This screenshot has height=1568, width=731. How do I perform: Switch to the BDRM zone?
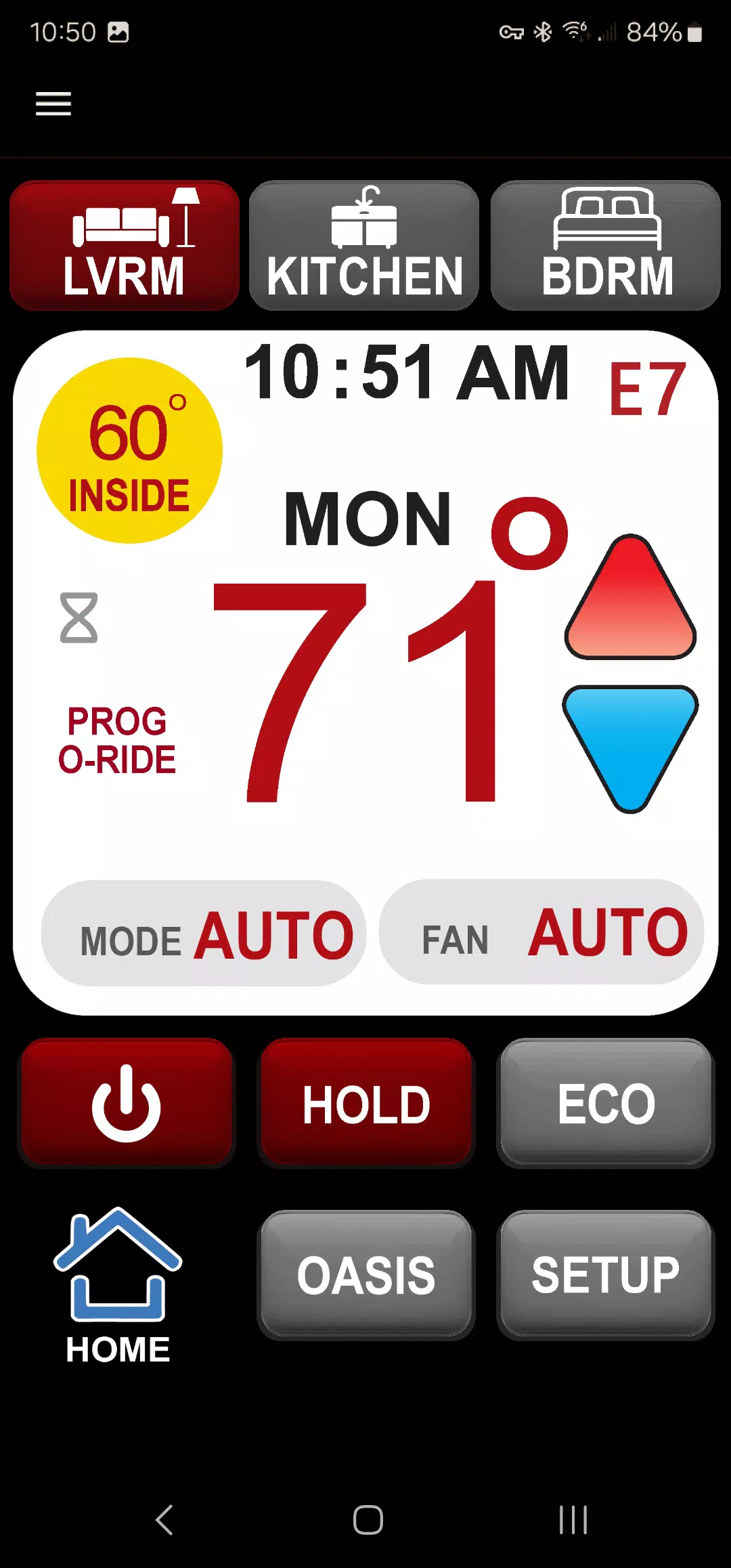click(x=606, y=246)
